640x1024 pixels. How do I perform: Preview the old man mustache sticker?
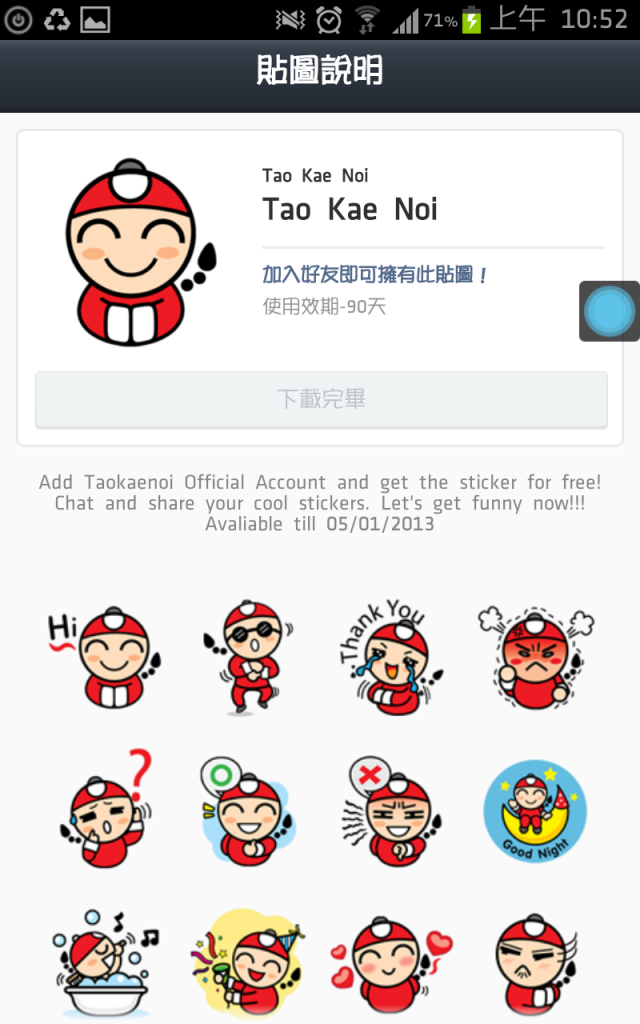535,962
